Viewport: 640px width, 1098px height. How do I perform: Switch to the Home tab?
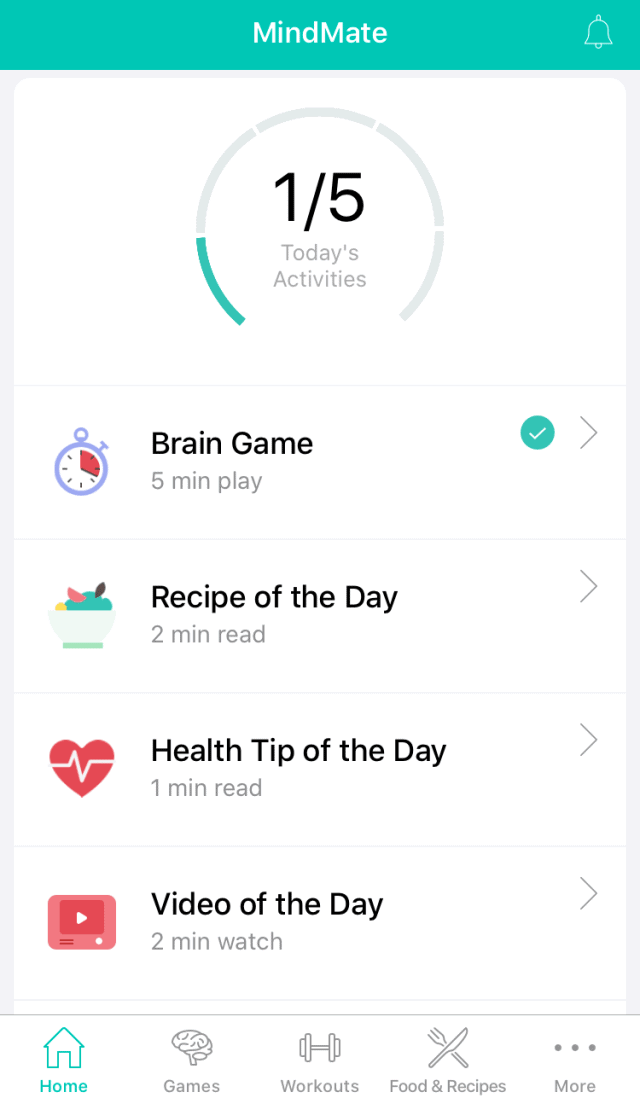(x=64, y=1059)
